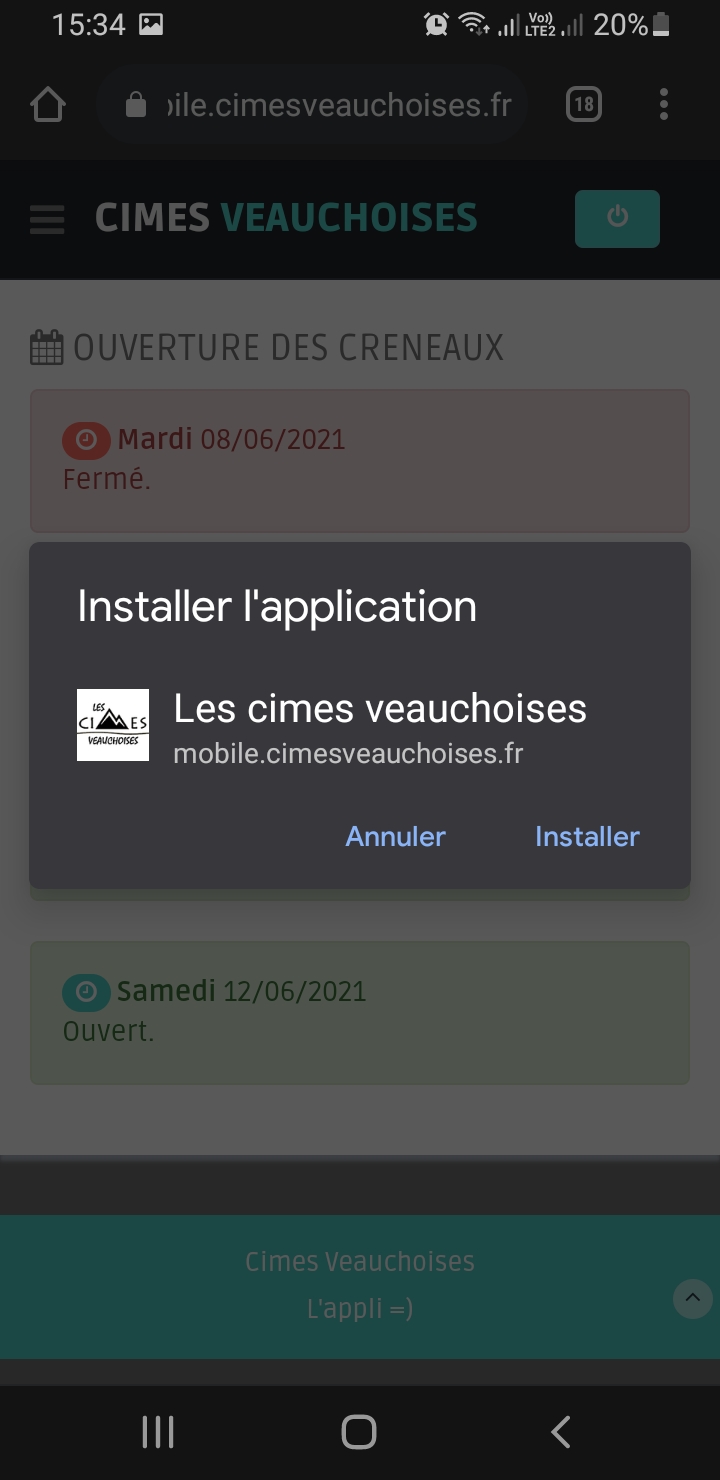Tap the green power button

click(617, 218)
